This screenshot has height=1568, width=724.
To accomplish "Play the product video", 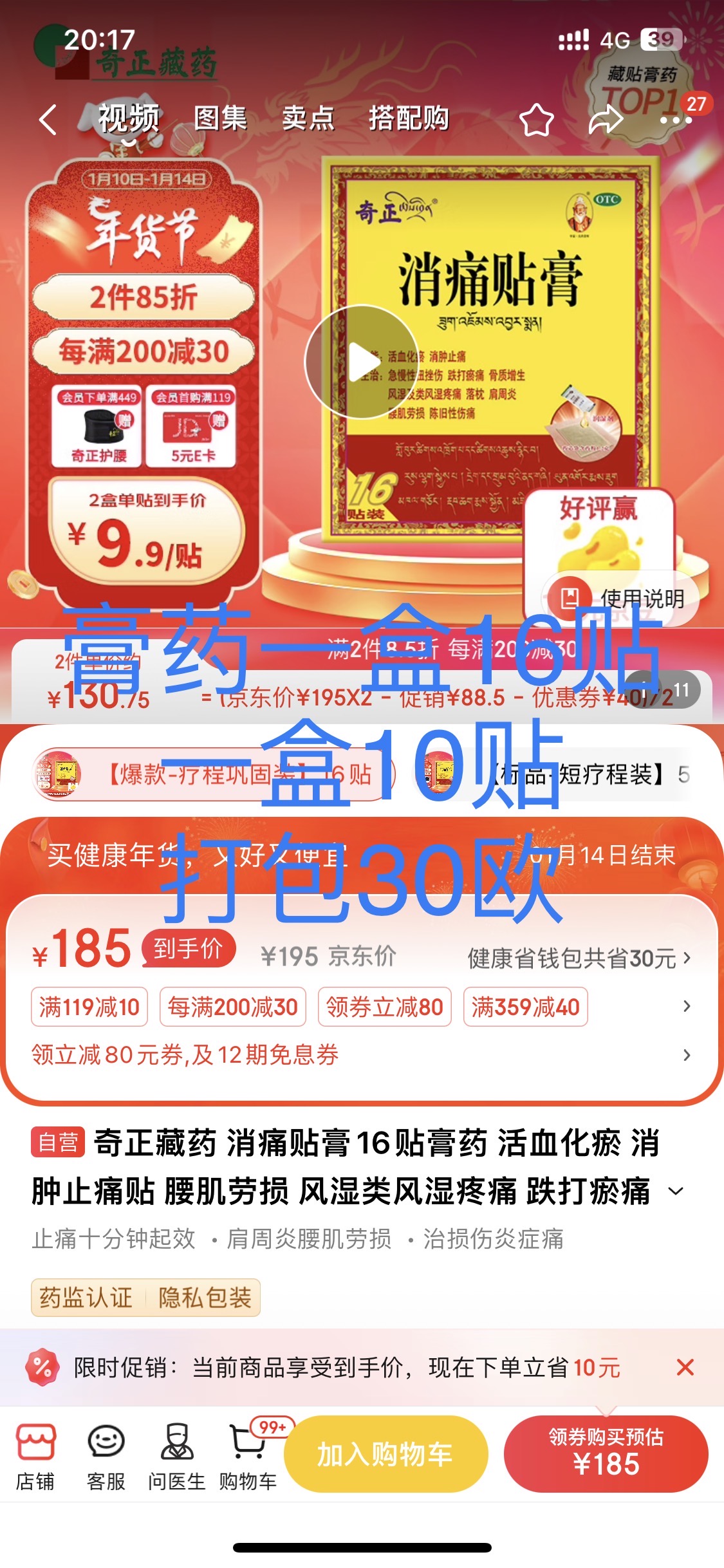I will (361, 362).
